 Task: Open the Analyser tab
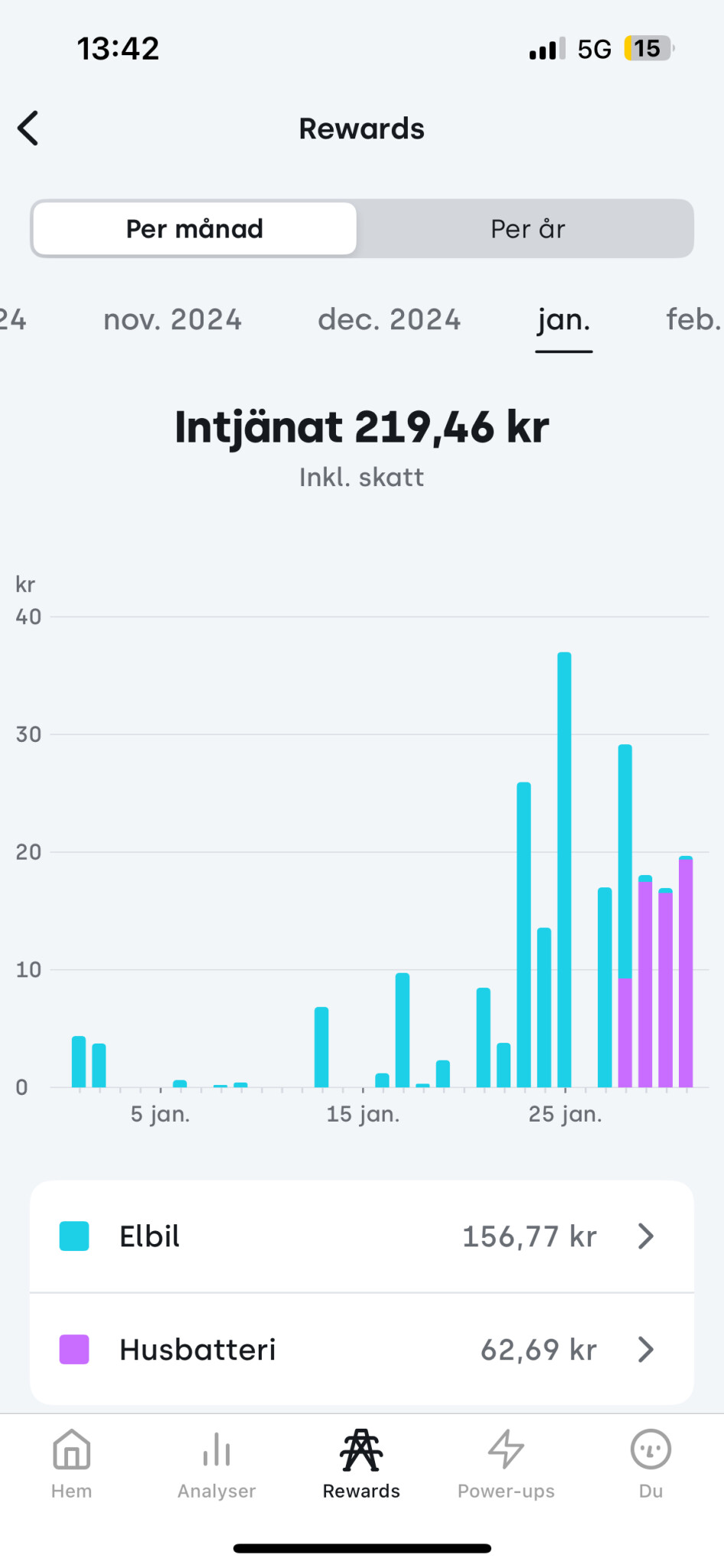217,1464
